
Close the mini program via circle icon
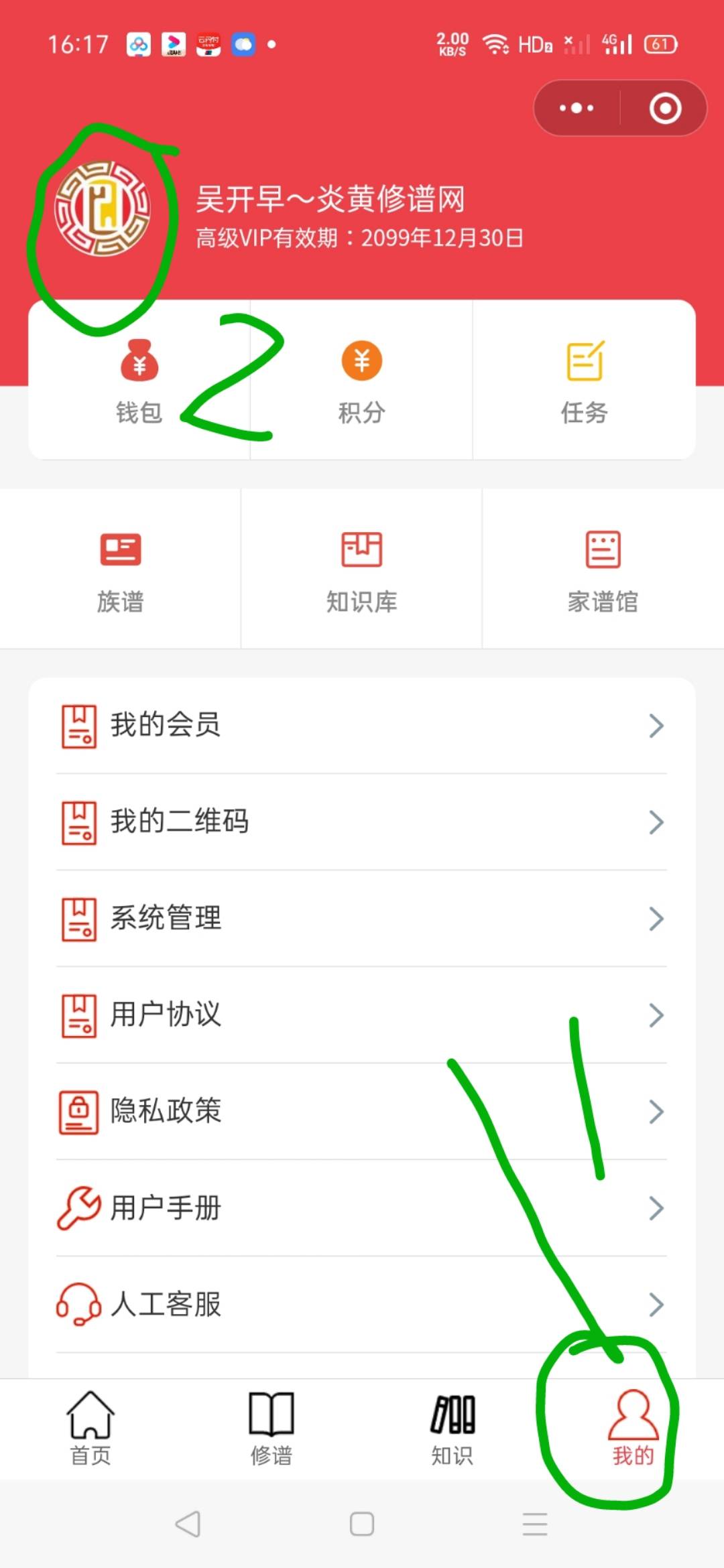(x=665, y=108)
